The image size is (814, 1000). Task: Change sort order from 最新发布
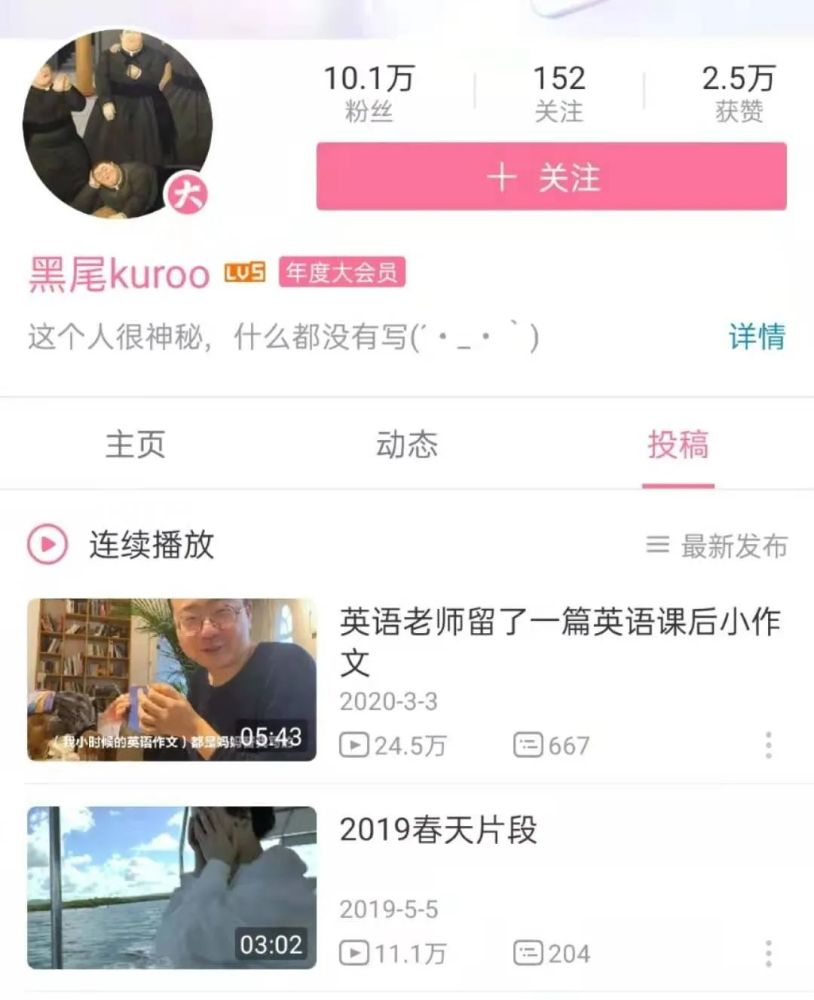(717, 546)
